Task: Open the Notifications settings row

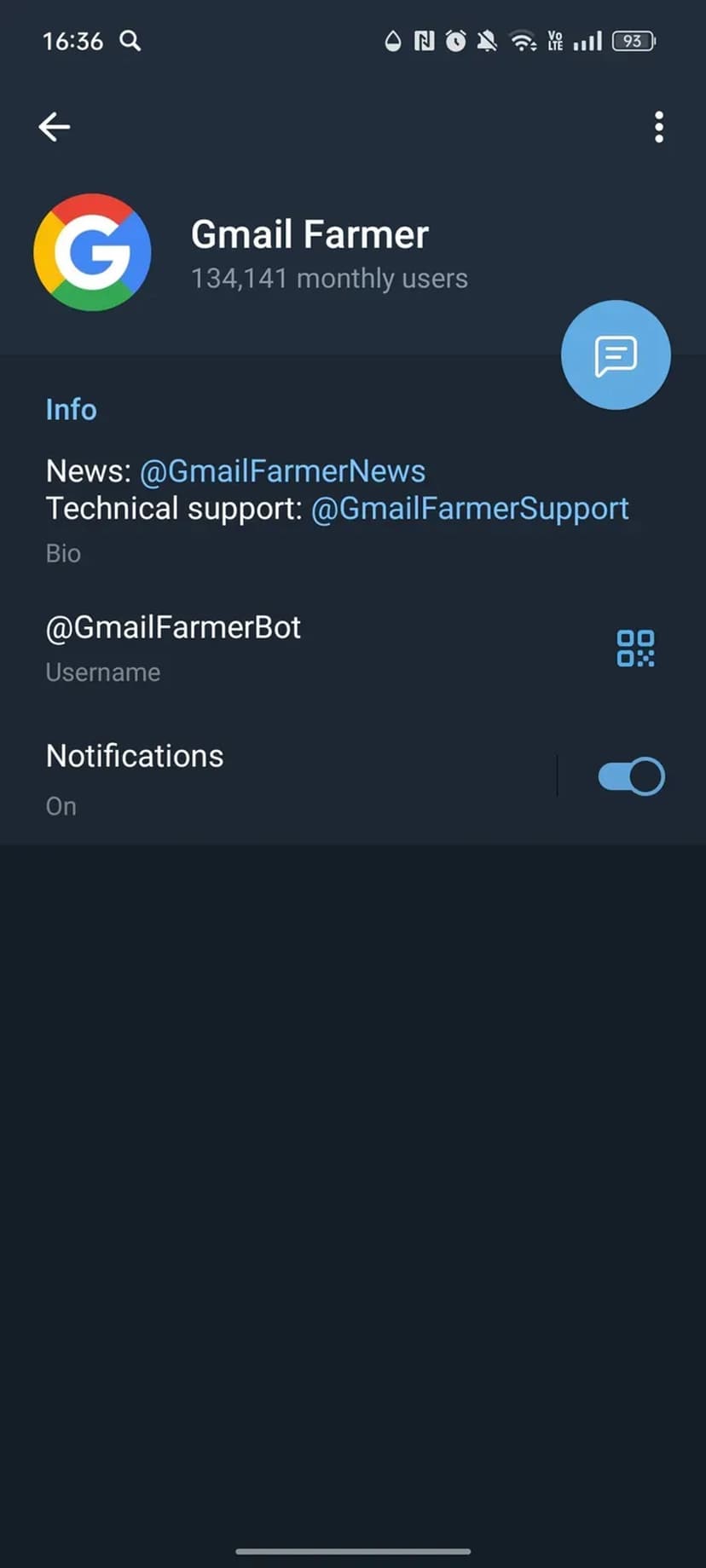Action: pos(256,775)
